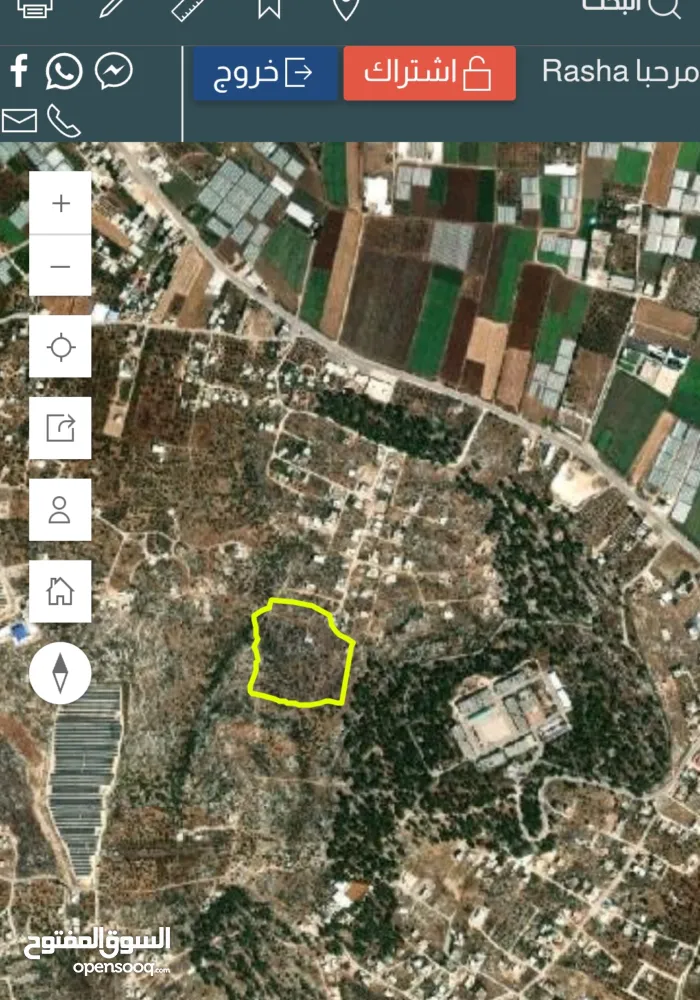Return to the home map view

click(60, 591)
